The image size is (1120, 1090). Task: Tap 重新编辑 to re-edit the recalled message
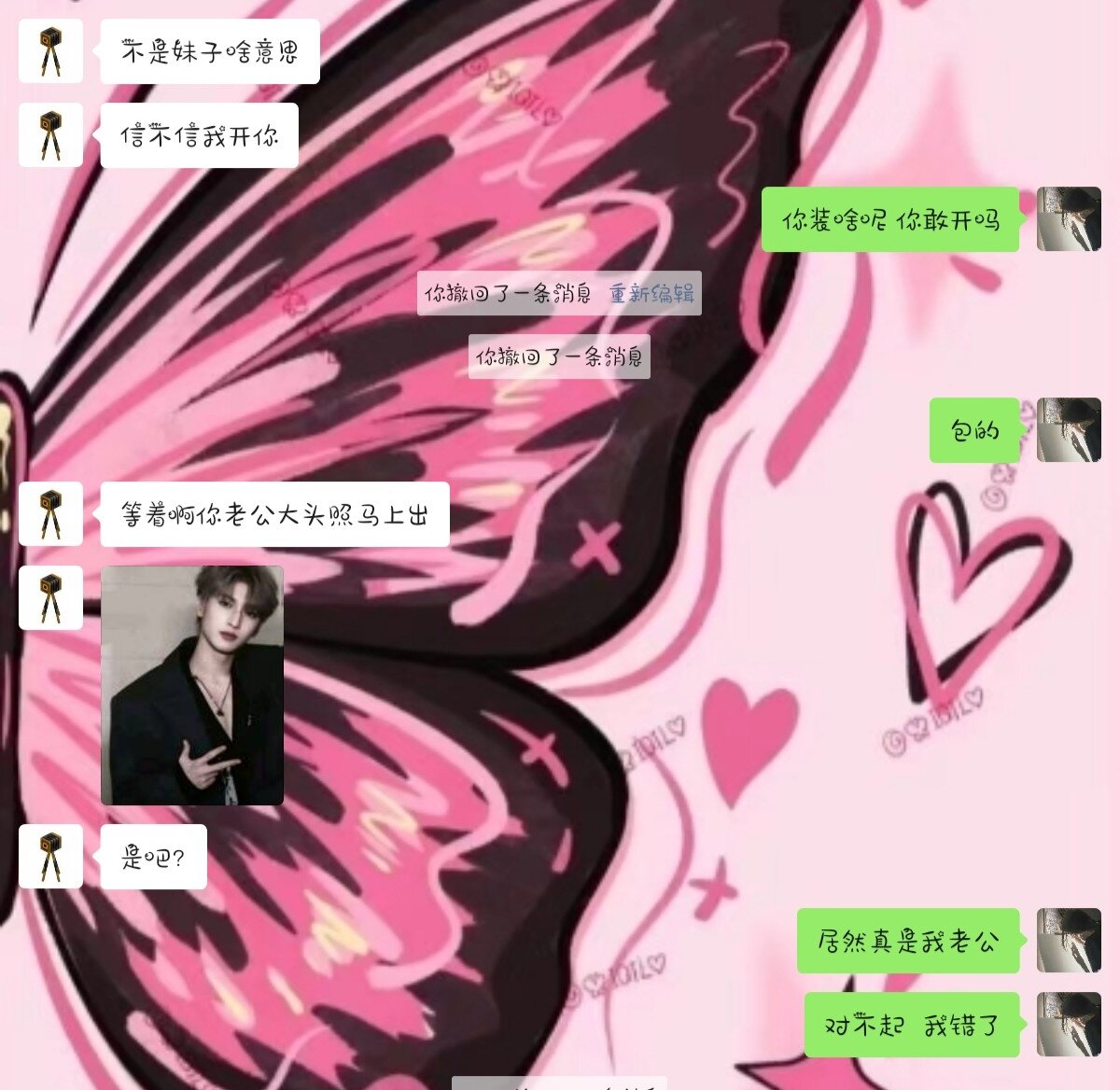[x=651, y=293]
